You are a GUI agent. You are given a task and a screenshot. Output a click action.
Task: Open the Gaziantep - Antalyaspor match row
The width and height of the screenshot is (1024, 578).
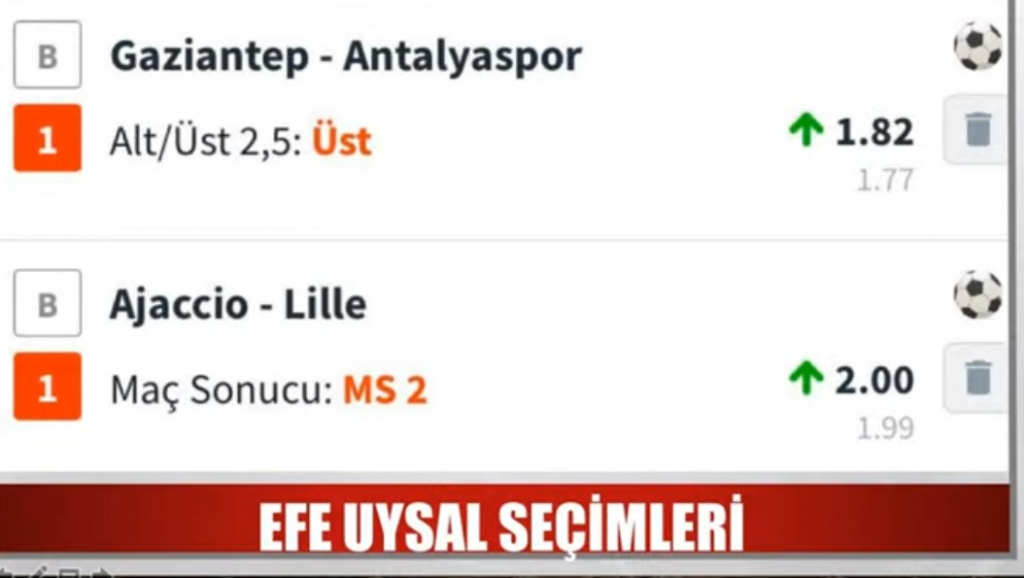[345, 56]
